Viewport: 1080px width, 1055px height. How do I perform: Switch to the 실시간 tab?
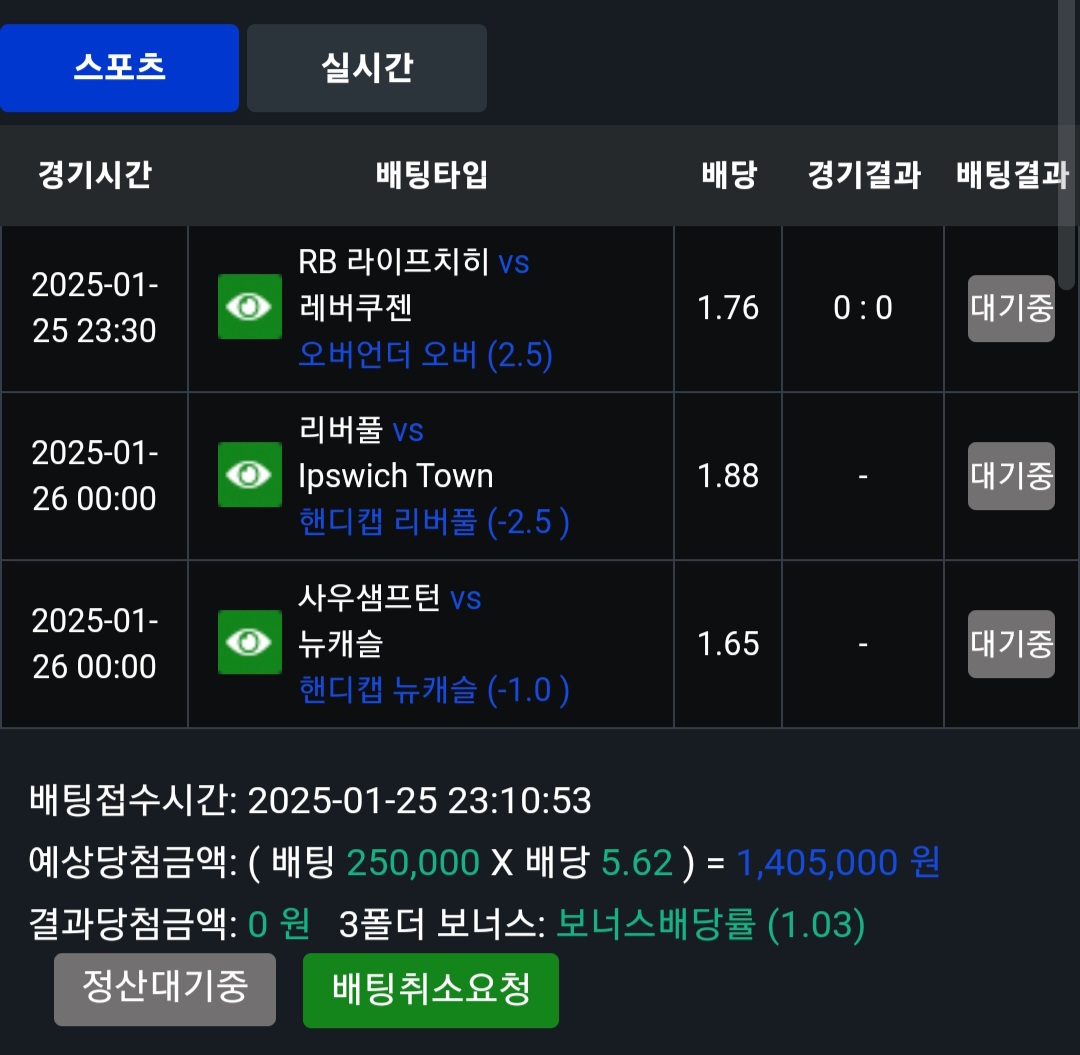pyautogui.click(x=367, y=68)
